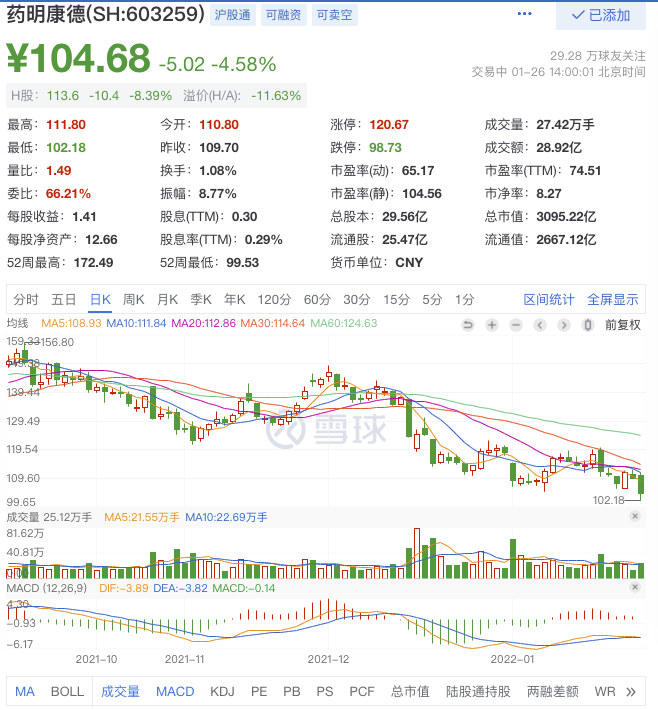
Task: Select the 月K monthly chart
Action: pos(167,300)
